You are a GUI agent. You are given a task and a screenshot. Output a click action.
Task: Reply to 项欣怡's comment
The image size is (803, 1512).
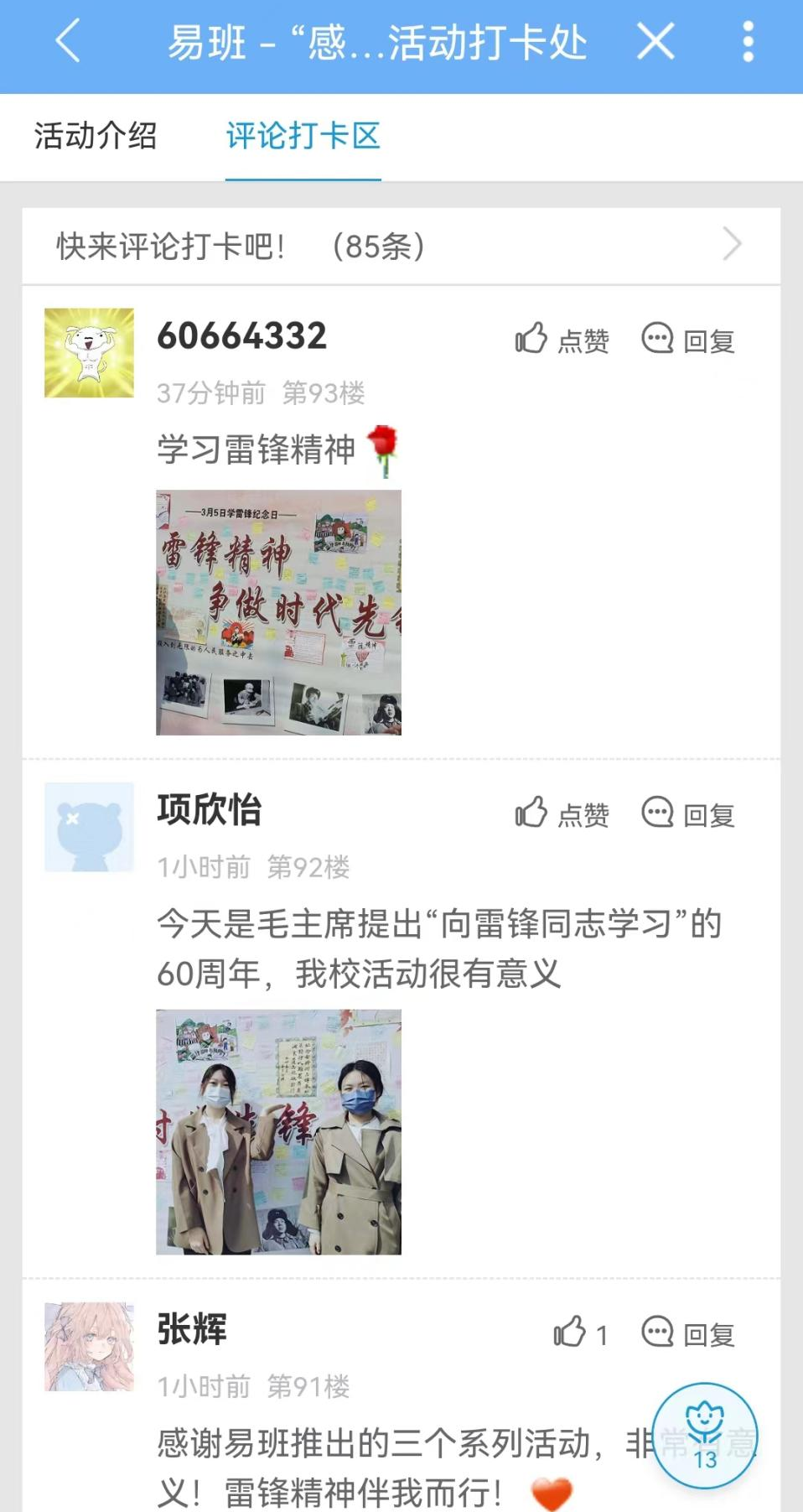click(x=688, y=813)
